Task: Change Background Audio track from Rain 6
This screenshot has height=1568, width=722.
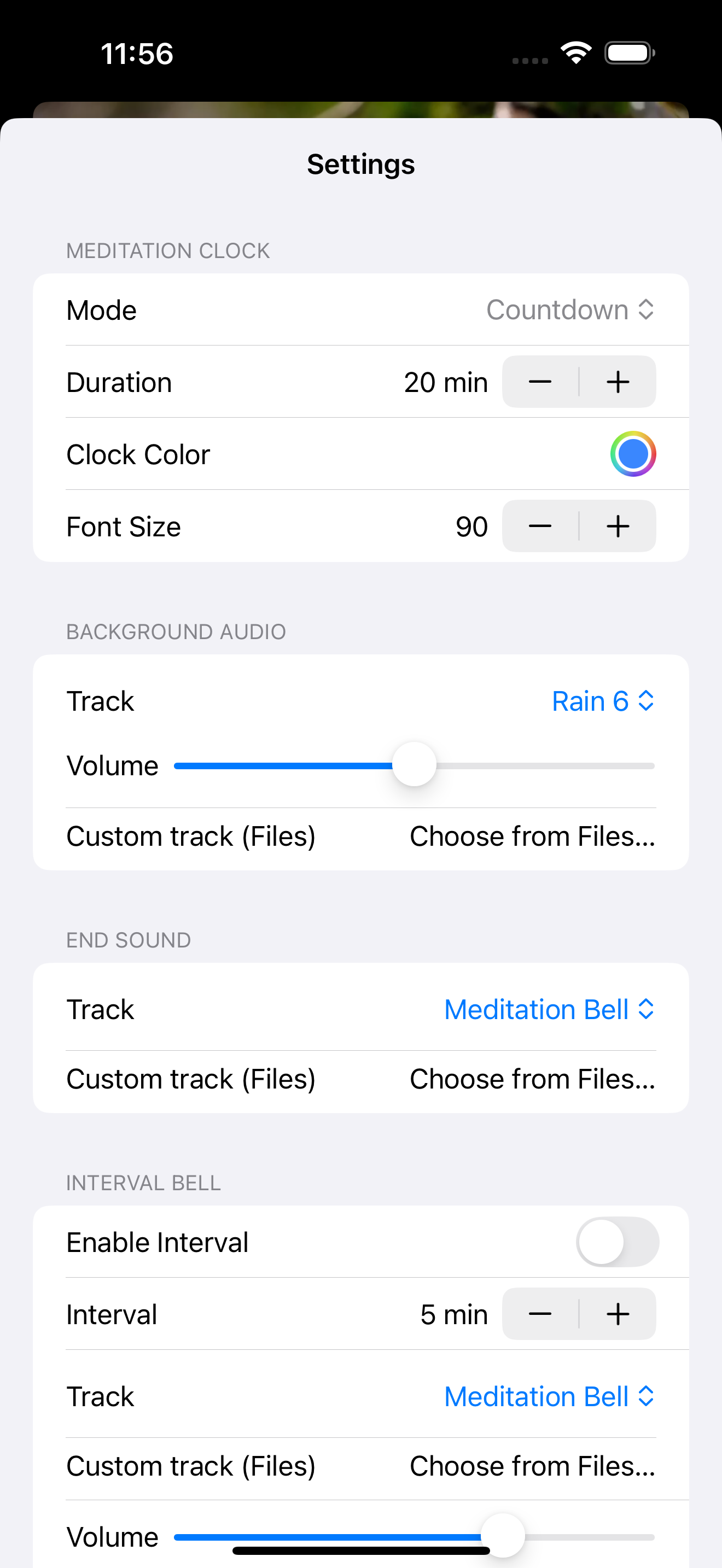Action: tap(602, 700)
